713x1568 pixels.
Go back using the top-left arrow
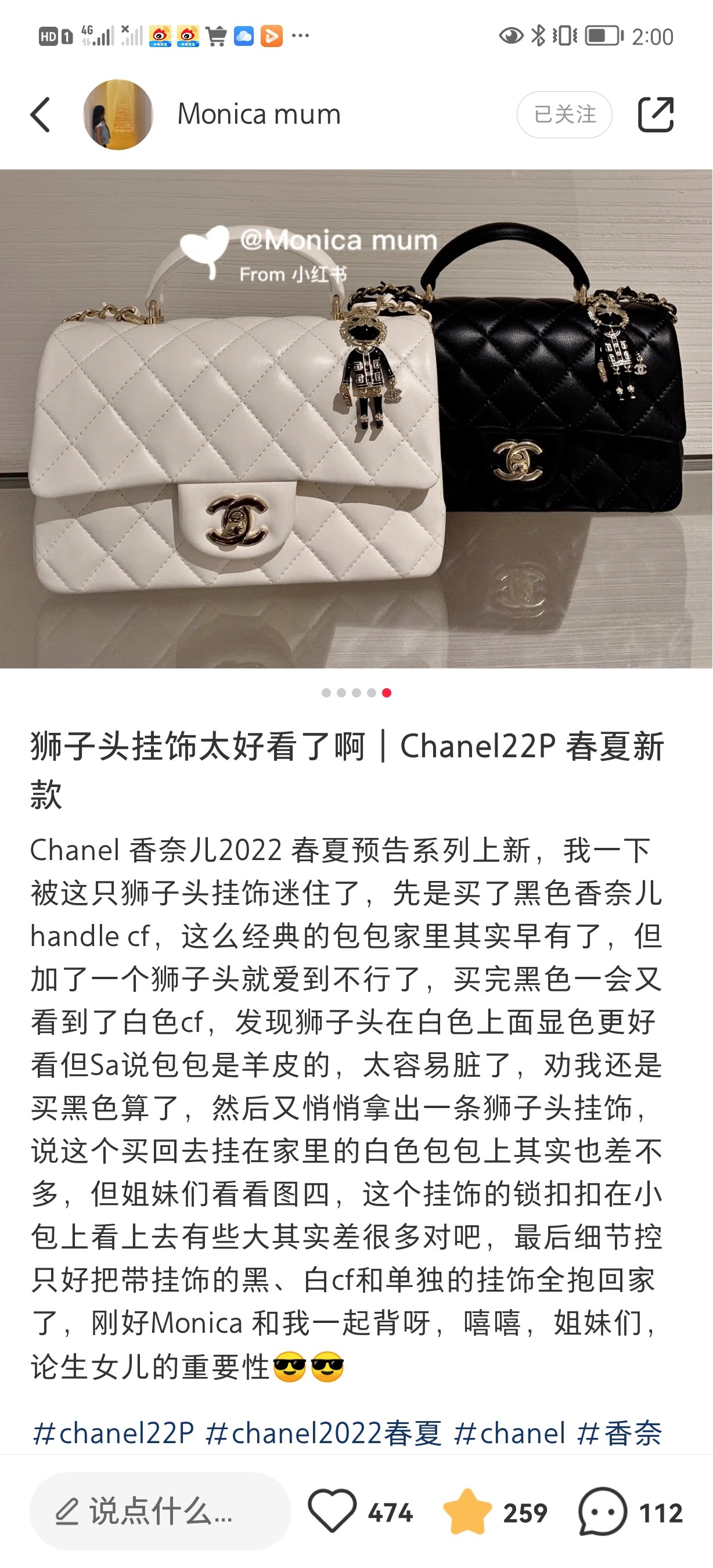pos(40,114)
